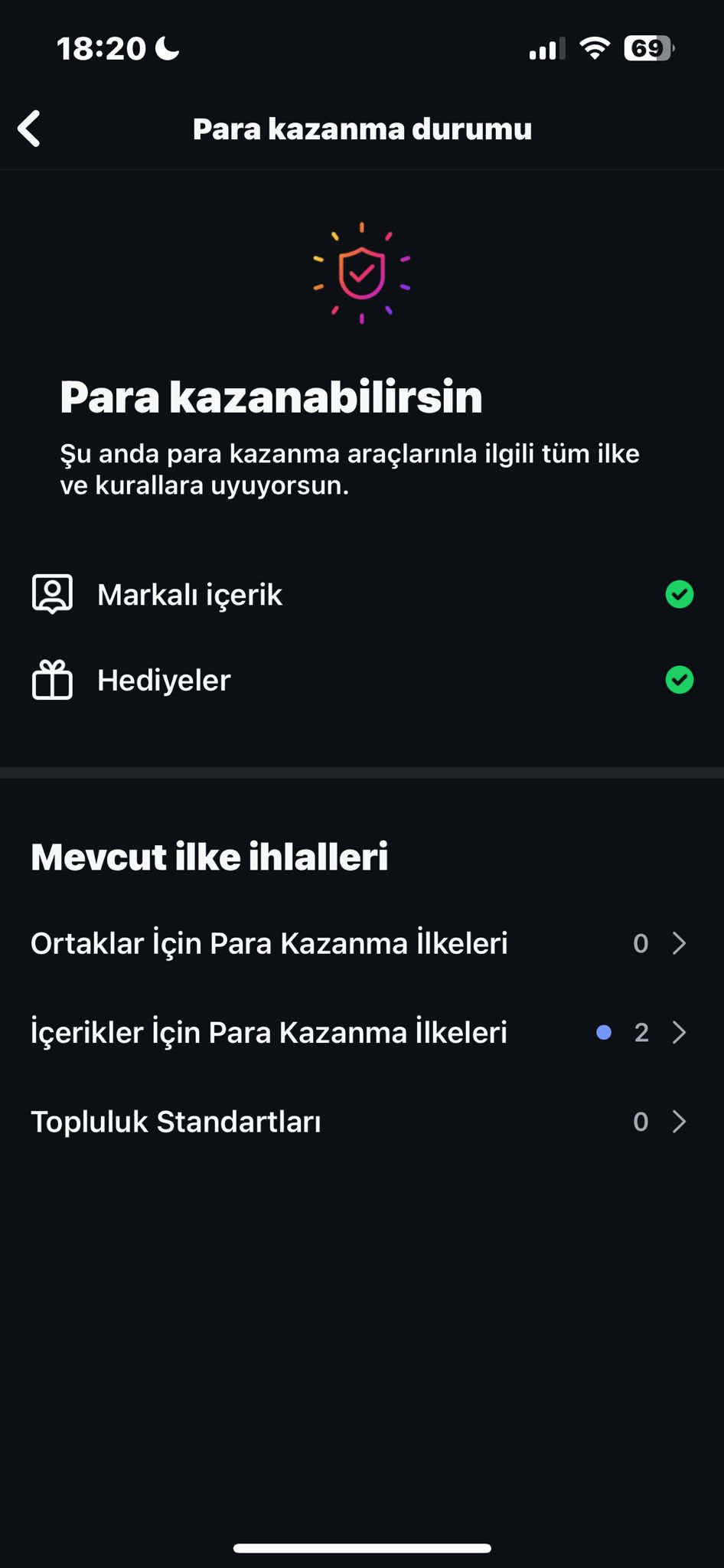
Task: Open İçerikler İçin Para Kazanma İlkeleri
Action: coord(362,1032)
